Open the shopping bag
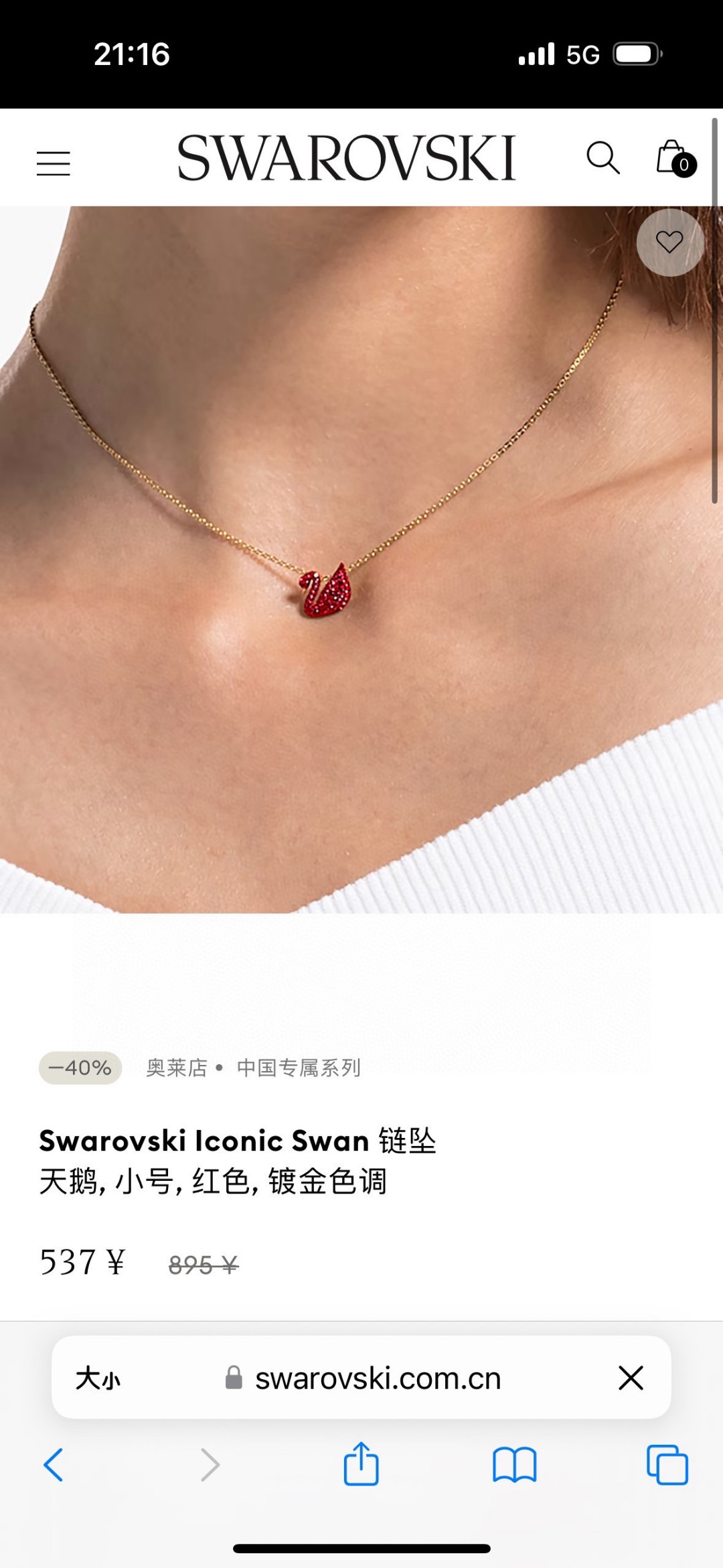Image resolution: width=723 pixels, height=1568 pixels. pos(674,159)
